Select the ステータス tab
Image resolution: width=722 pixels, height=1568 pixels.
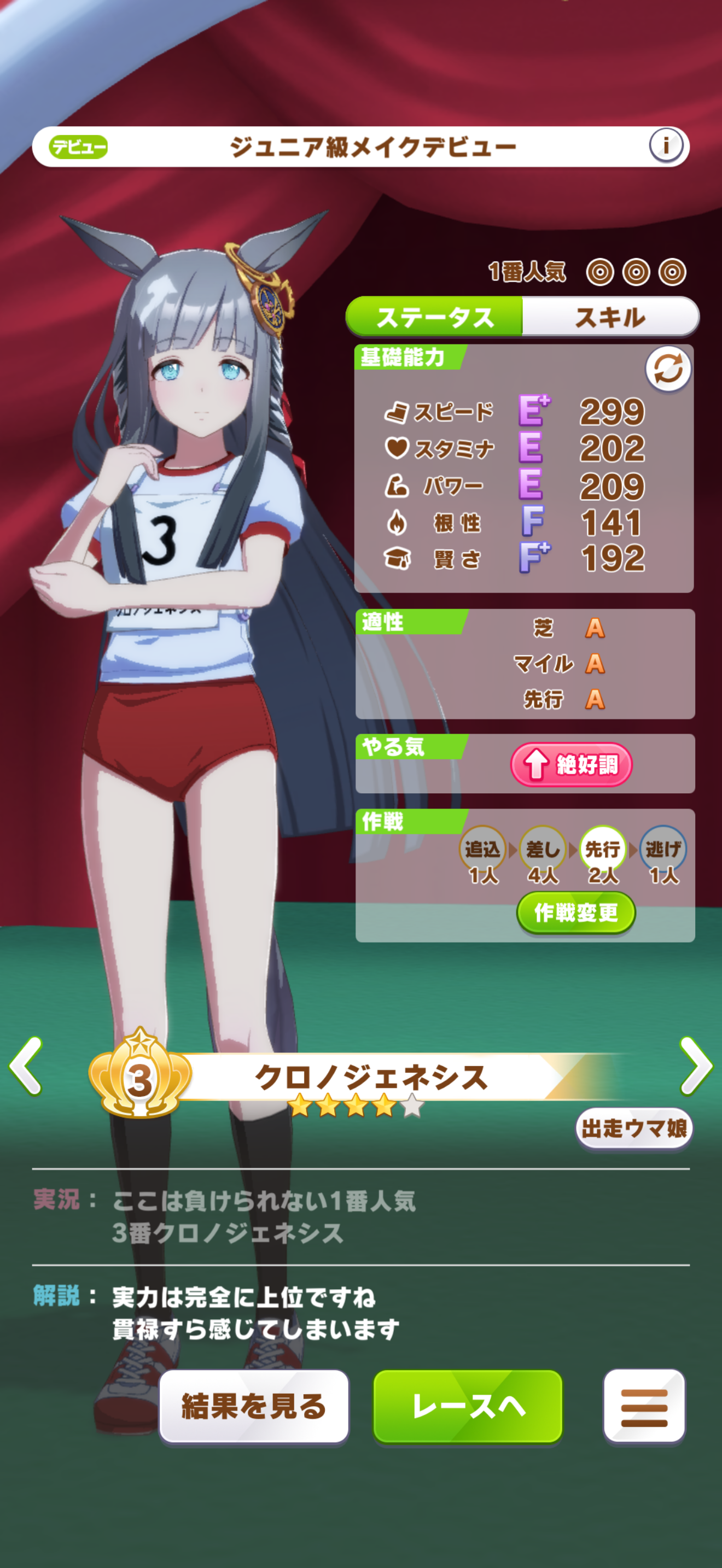[x=435, y=317]
